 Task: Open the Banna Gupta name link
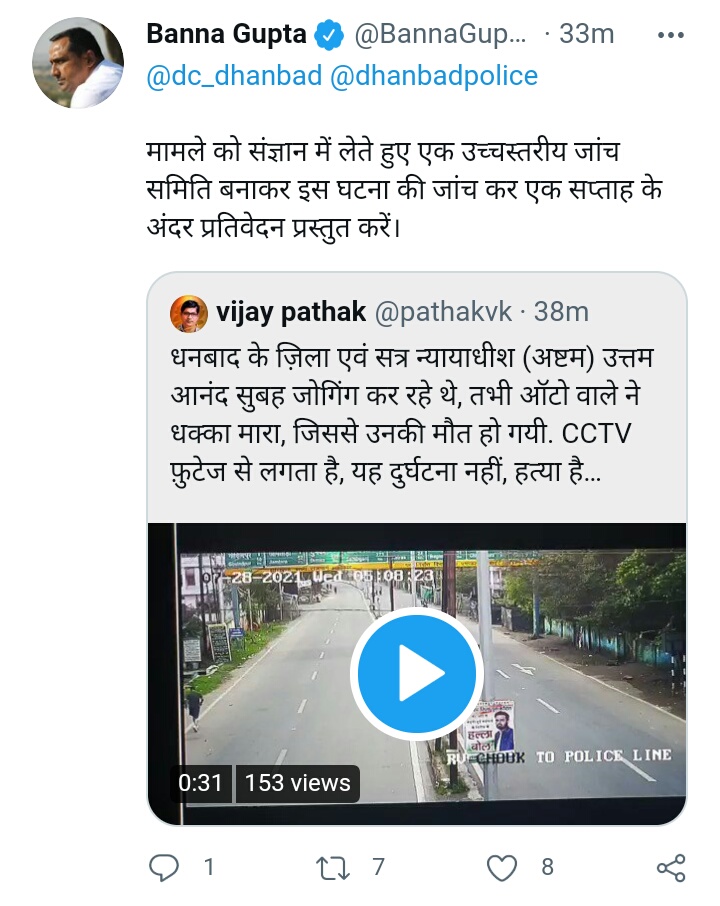(x=226, y=34)
